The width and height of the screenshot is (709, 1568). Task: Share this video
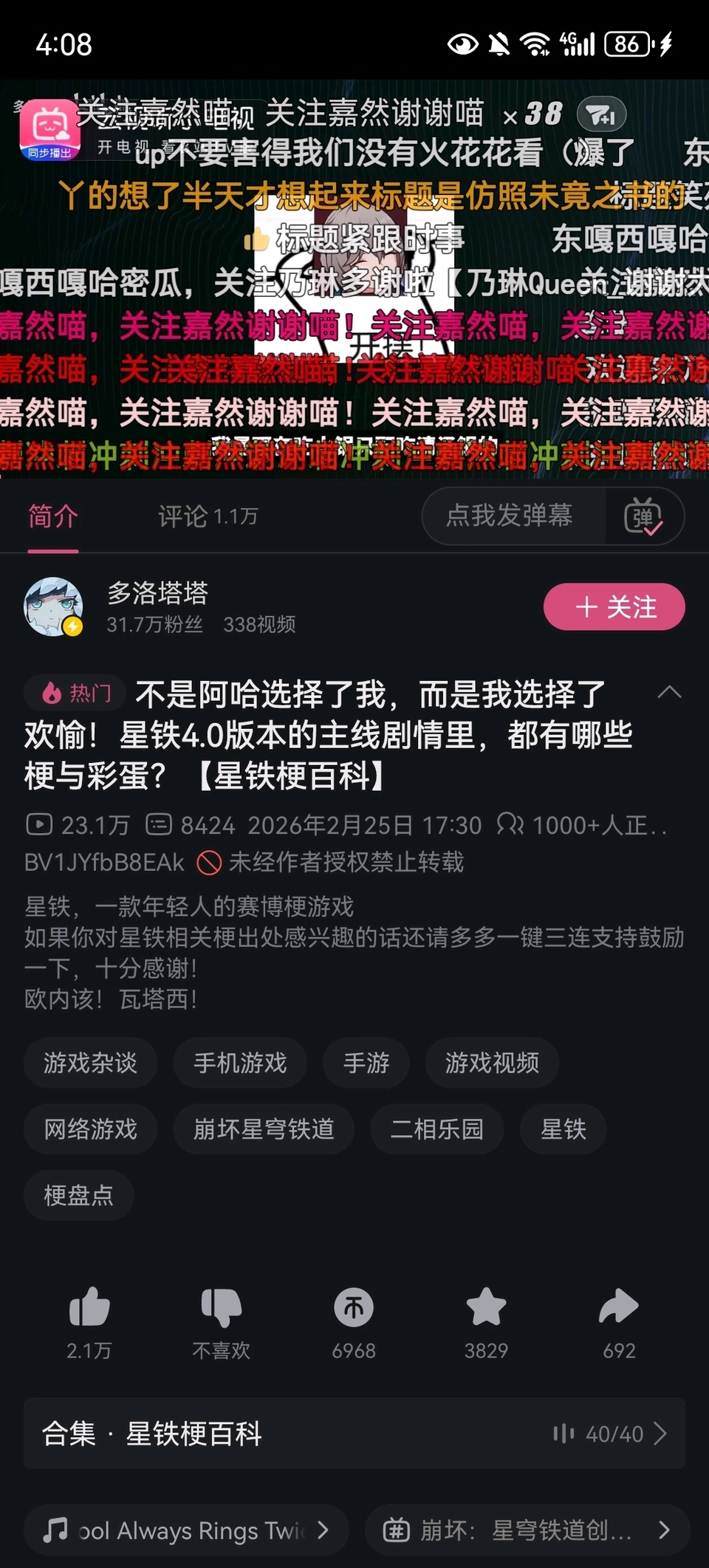click(619, 1320)
